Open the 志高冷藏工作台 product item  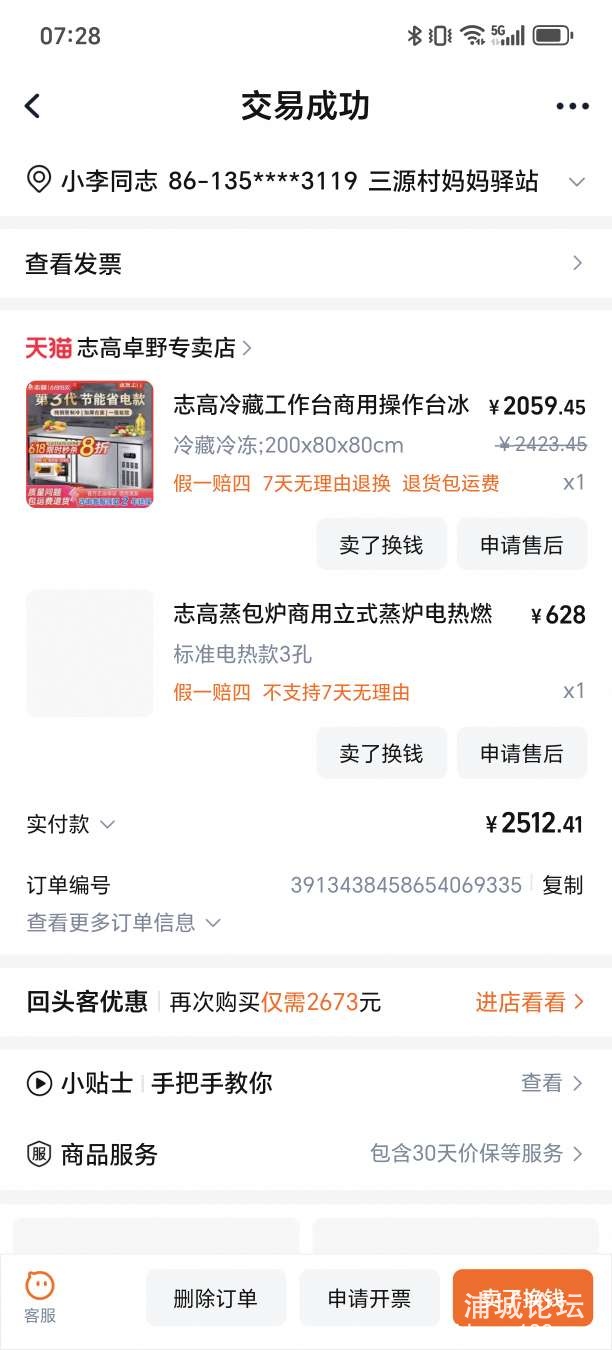320,405
